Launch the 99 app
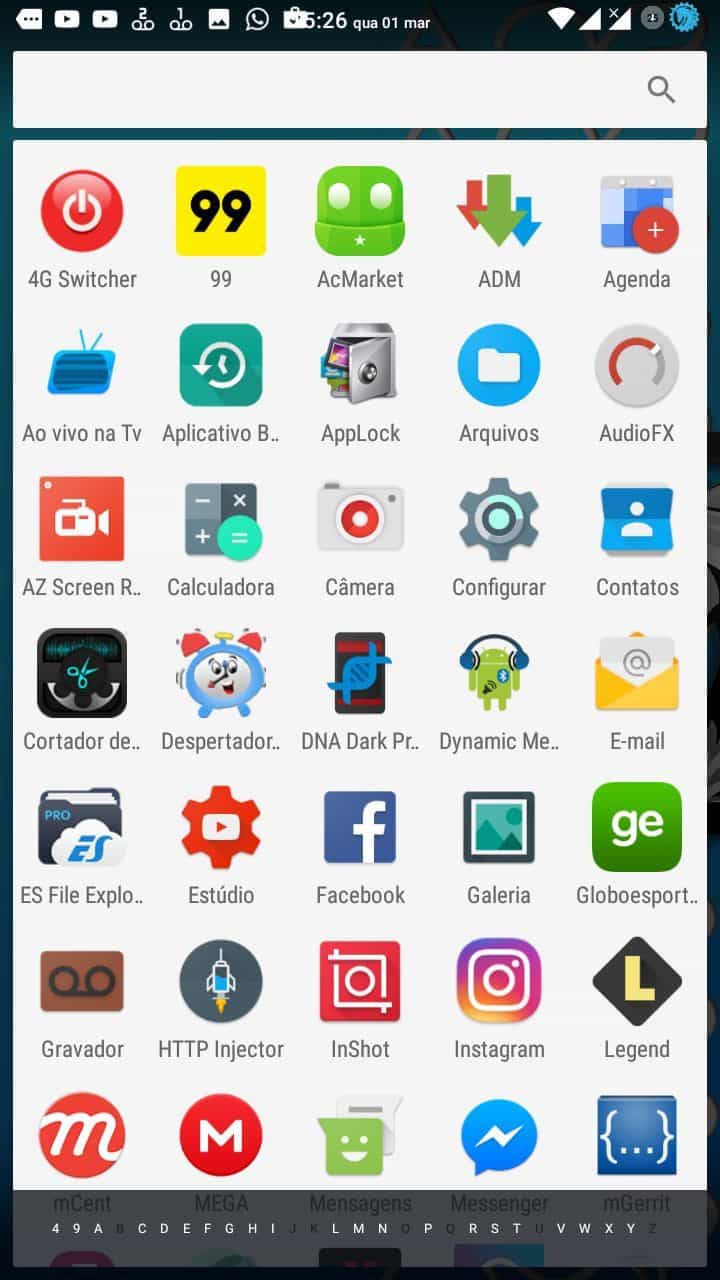This screenshot has width=720, height=1280. pyautogui.click(x=221, y=211)
